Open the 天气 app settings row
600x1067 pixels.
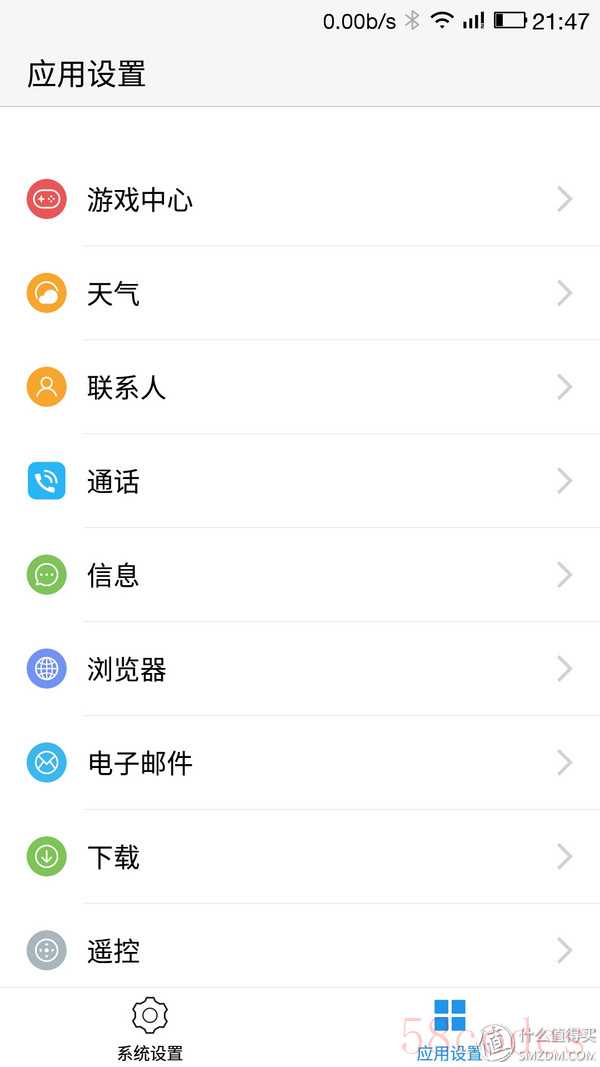(x=300, y=293)
